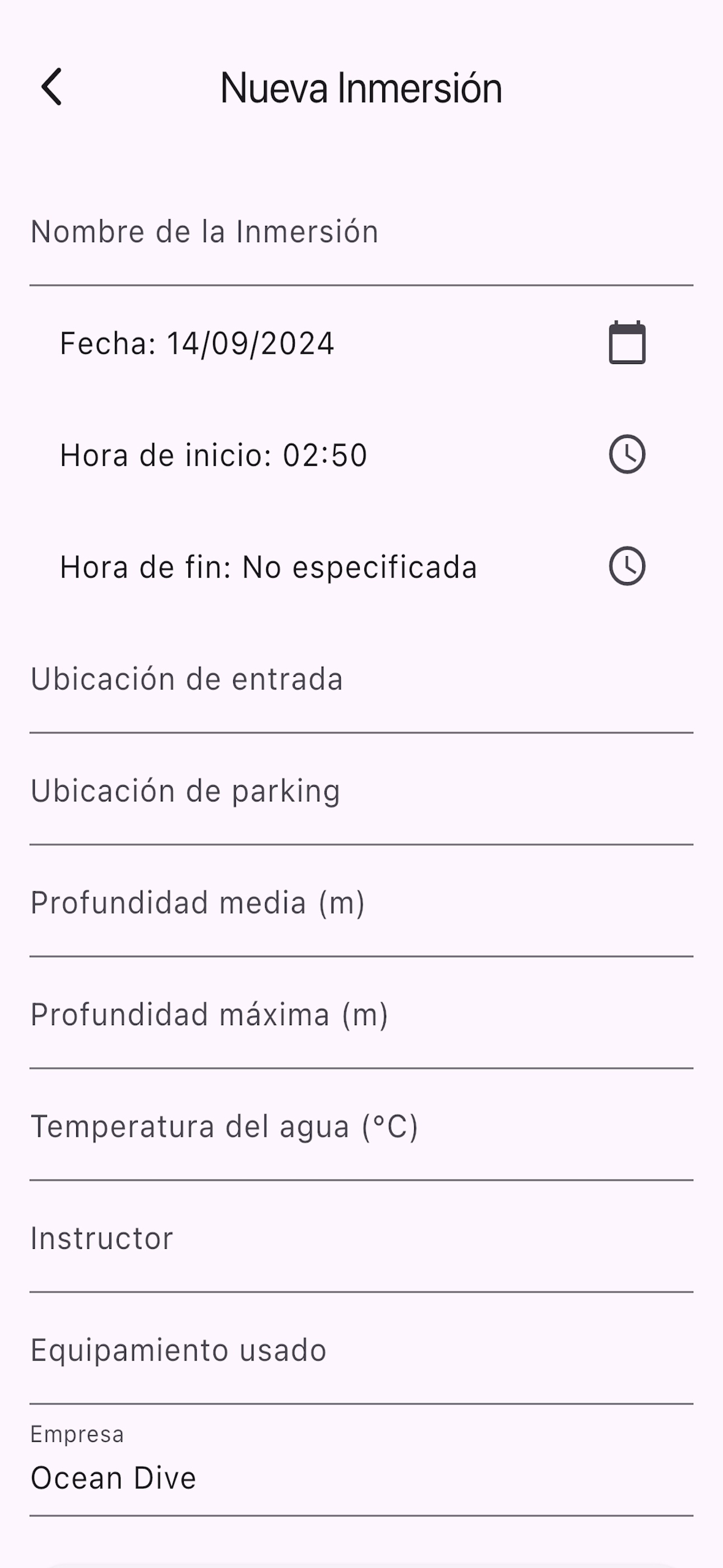
Task: Focus the Ubicación de entrada field
Action: (x=361, y=679)
